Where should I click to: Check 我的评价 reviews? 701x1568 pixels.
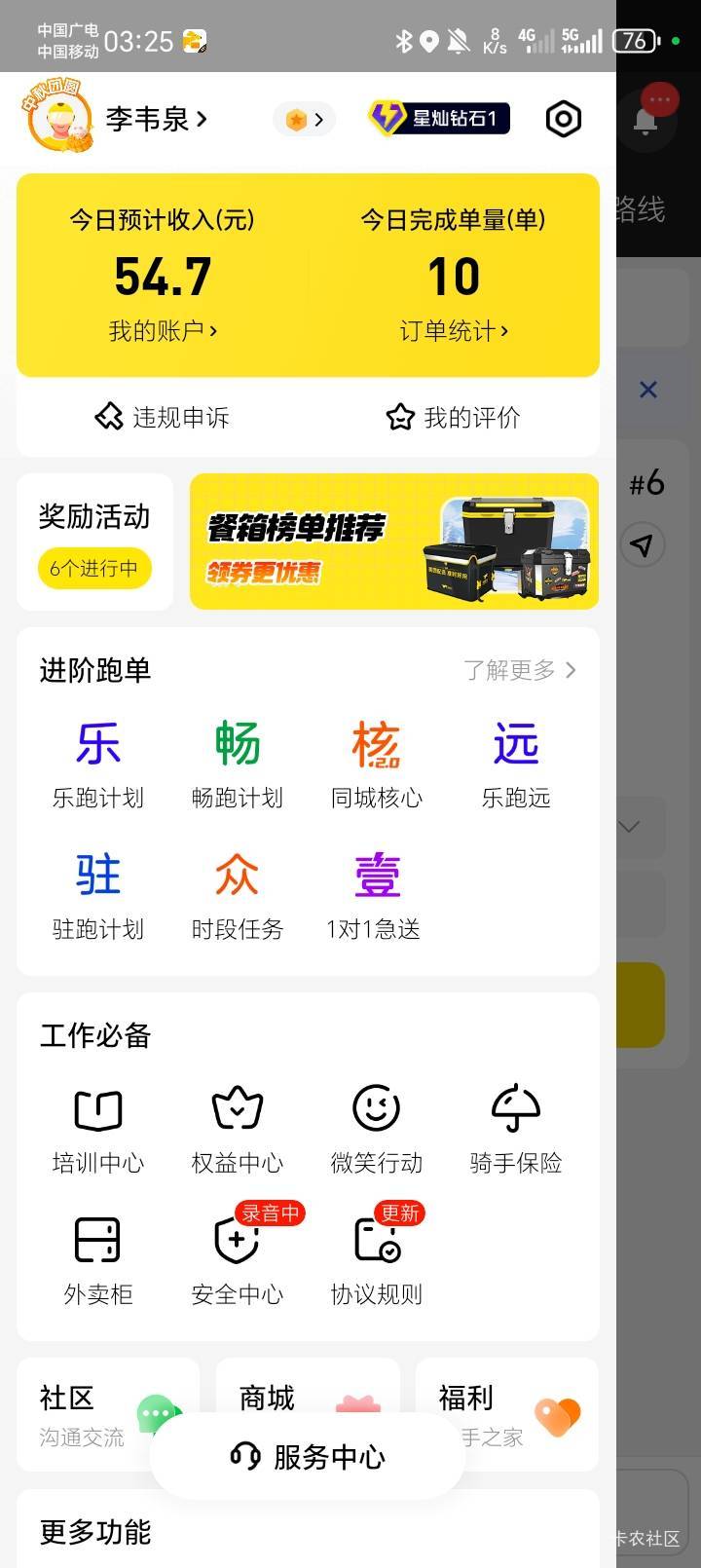[x=454, y=418]
